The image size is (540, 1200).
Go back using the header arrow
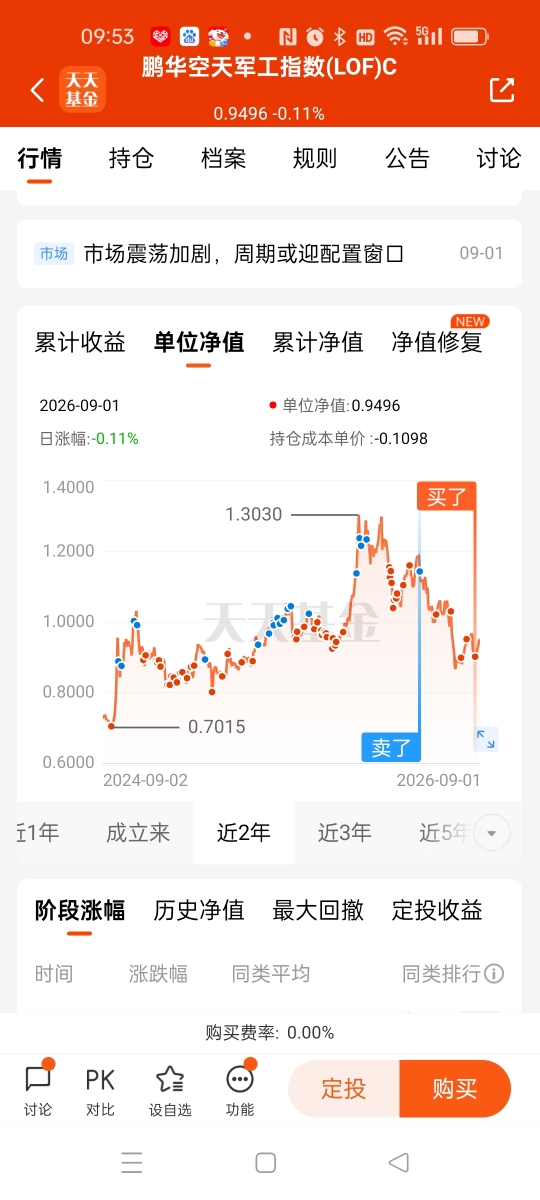[x=37, y=90]
